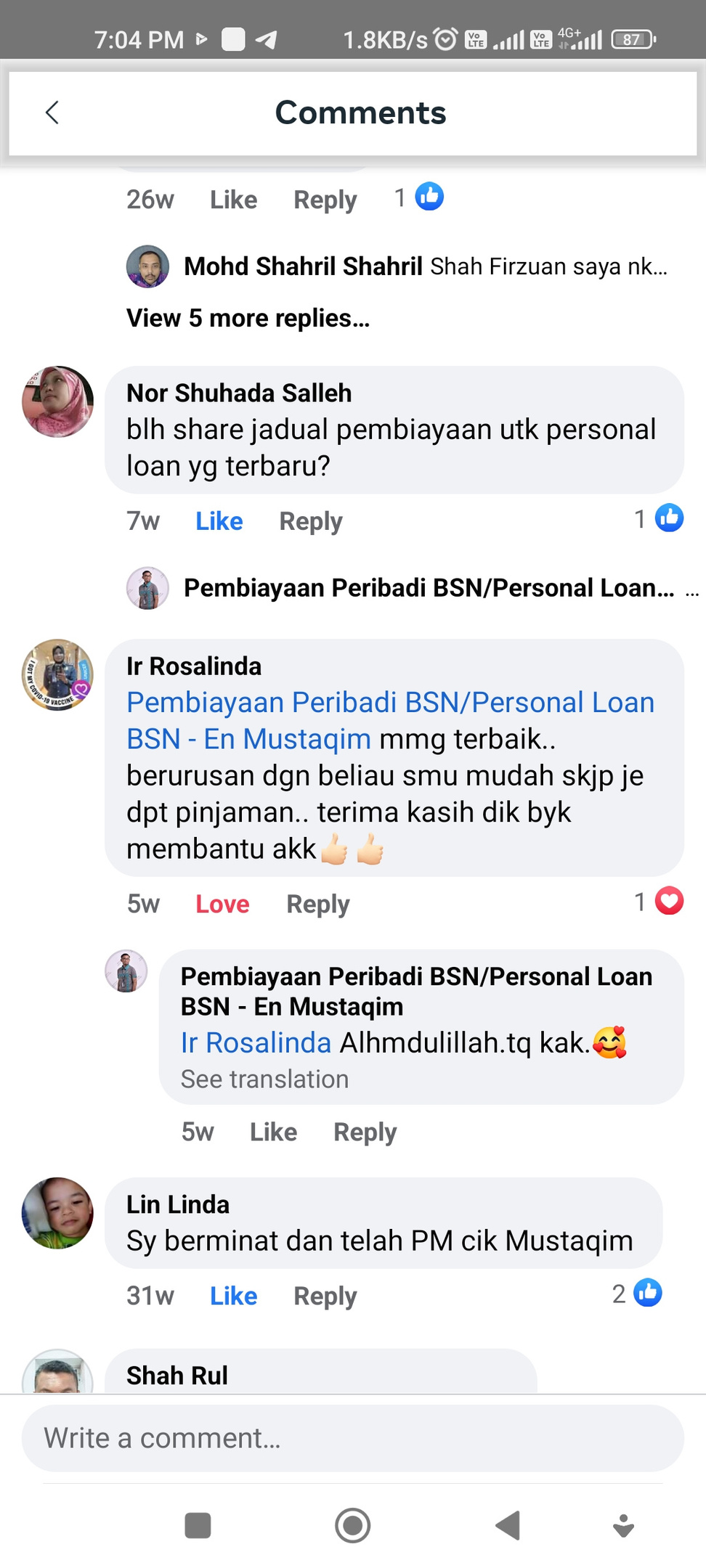The height and width of the screenshot is (1568, 706).
Task: Go back from the Comments screen
Action: tap(52, 113)
